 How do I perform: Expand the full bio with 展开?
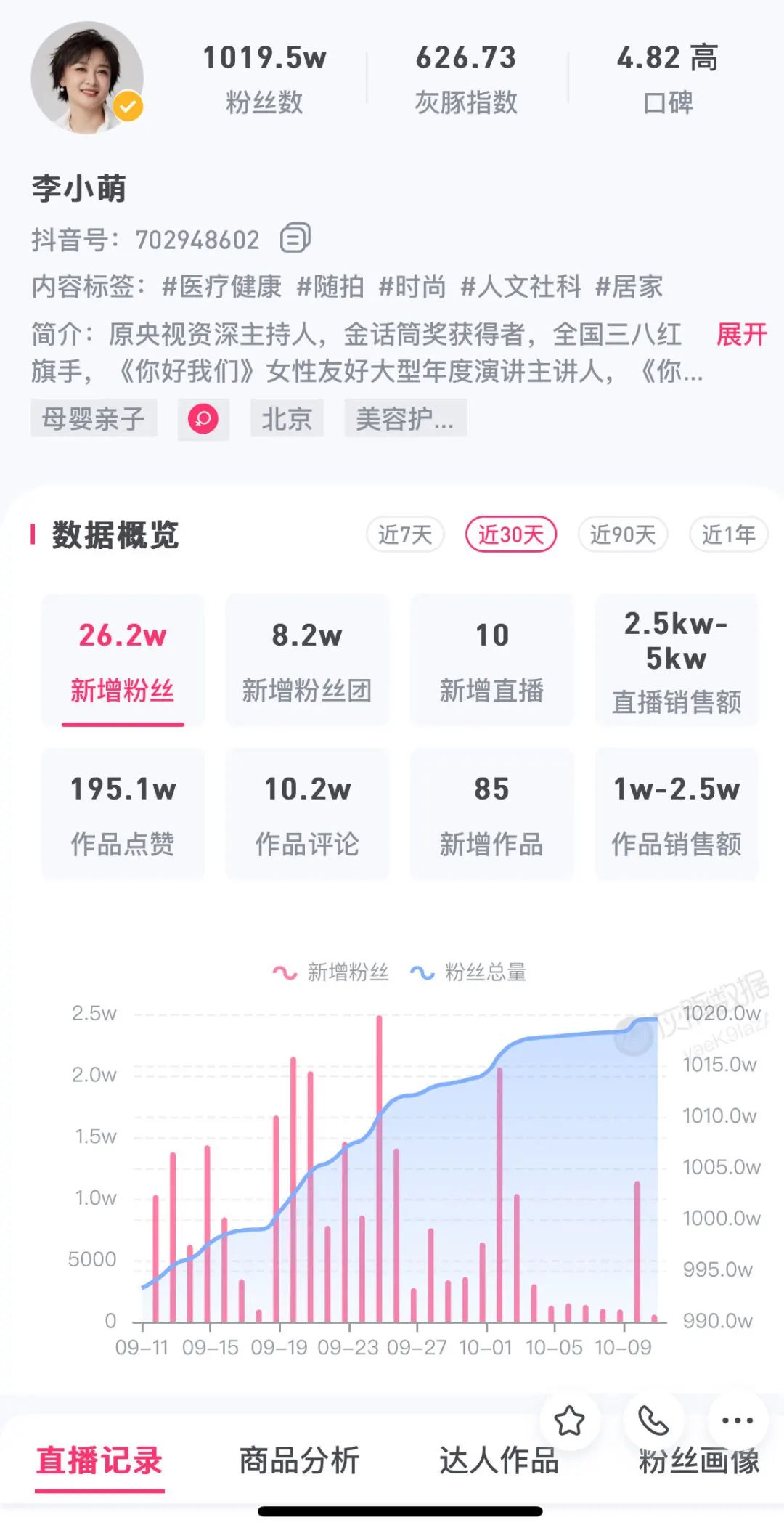(x=741, y=335)
